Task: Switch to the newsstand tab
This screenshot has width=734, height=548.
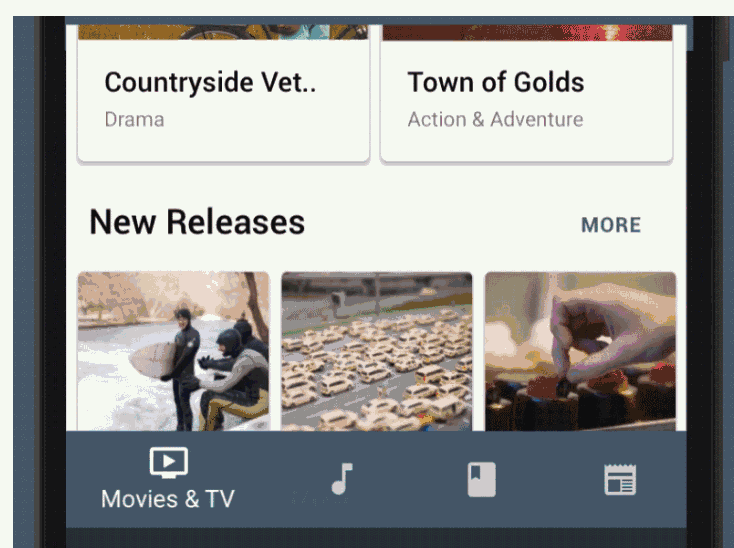Action: [x=620, y=479]
